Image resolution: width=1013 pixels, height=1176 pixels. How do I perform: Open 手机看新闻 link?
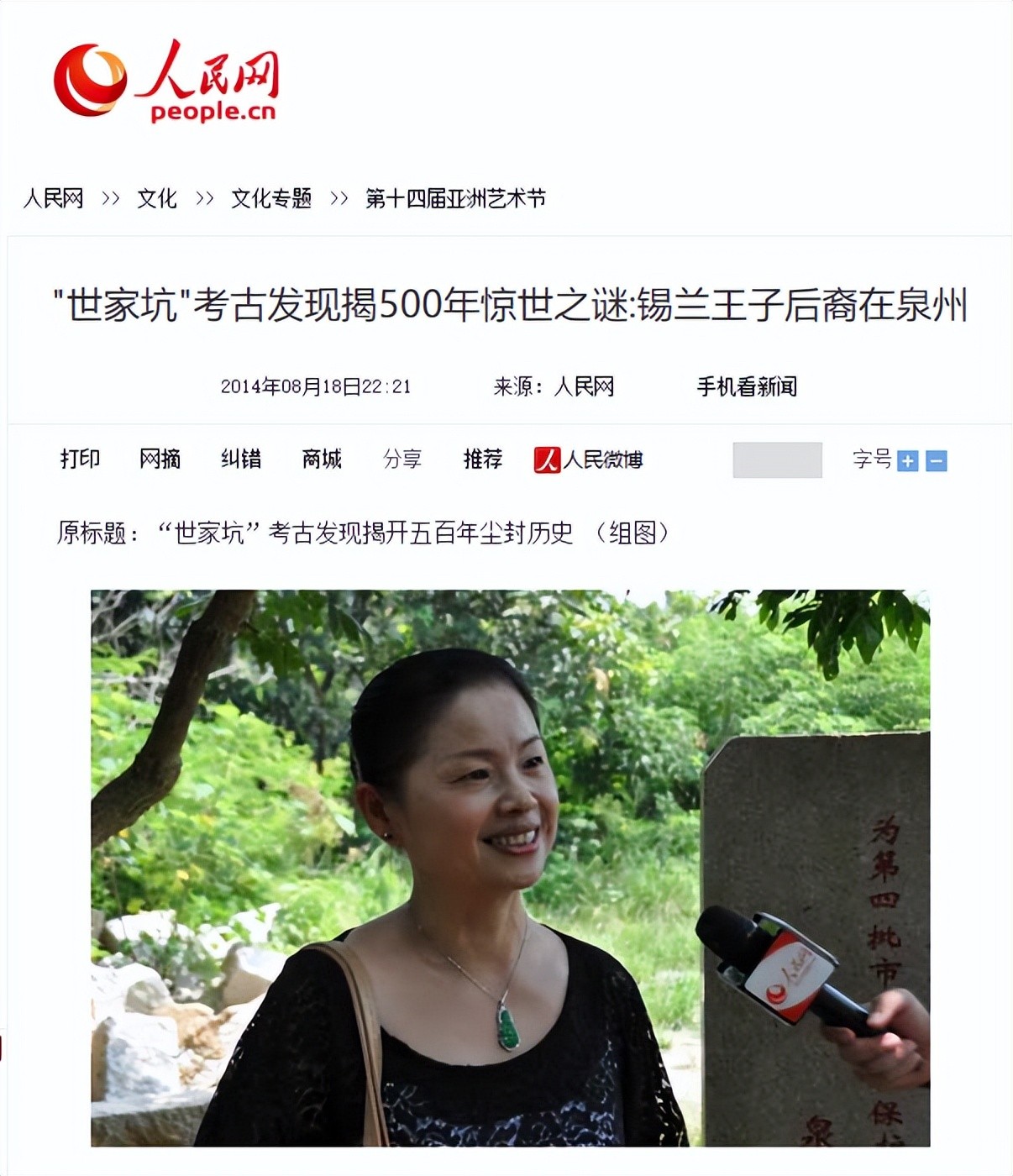[x=747, y=386]
